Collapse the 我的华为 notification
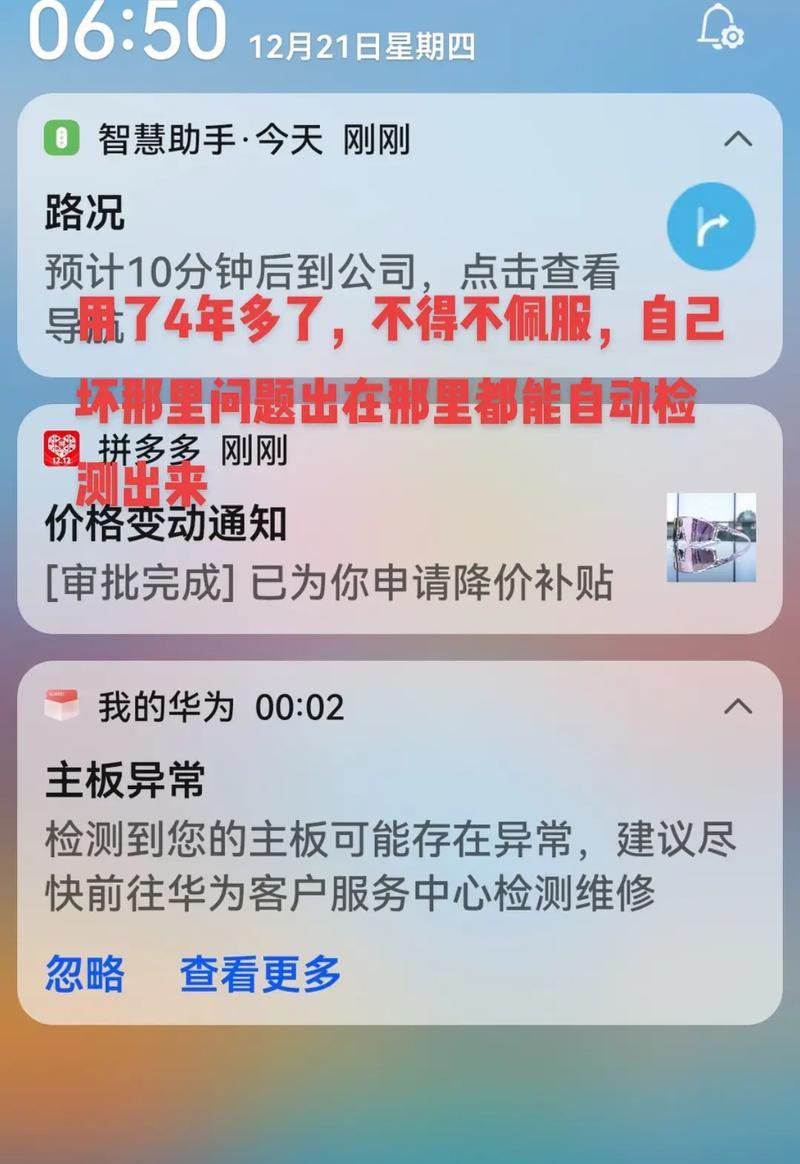The width and height of the screenshot is (800, 1164). click(738, 707)
